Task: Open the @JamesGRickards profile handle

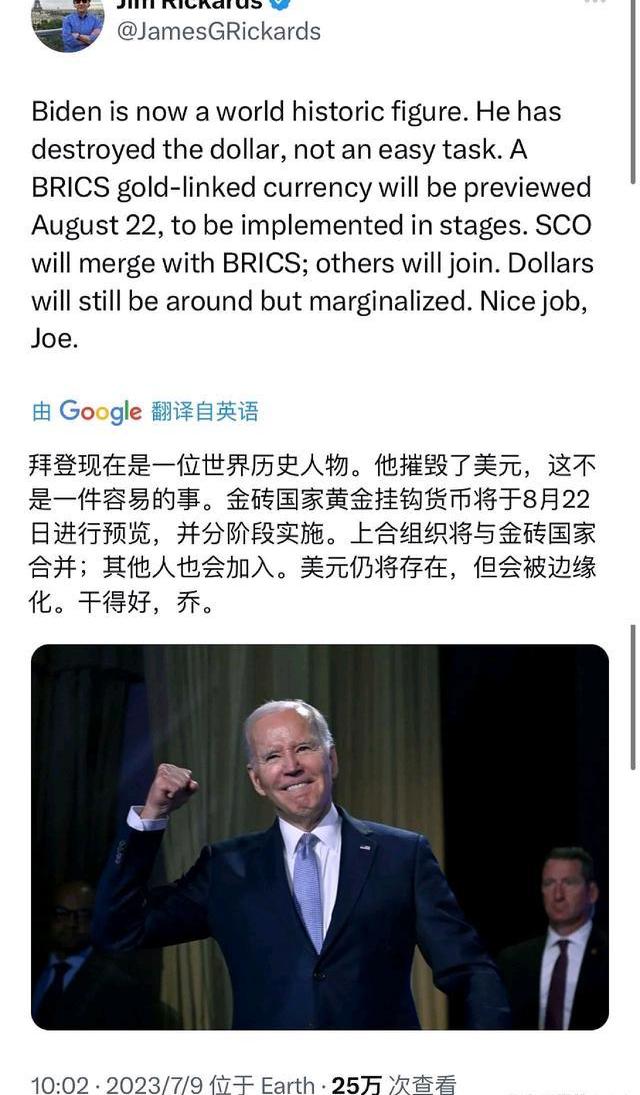Action: [x=219, y=32]
